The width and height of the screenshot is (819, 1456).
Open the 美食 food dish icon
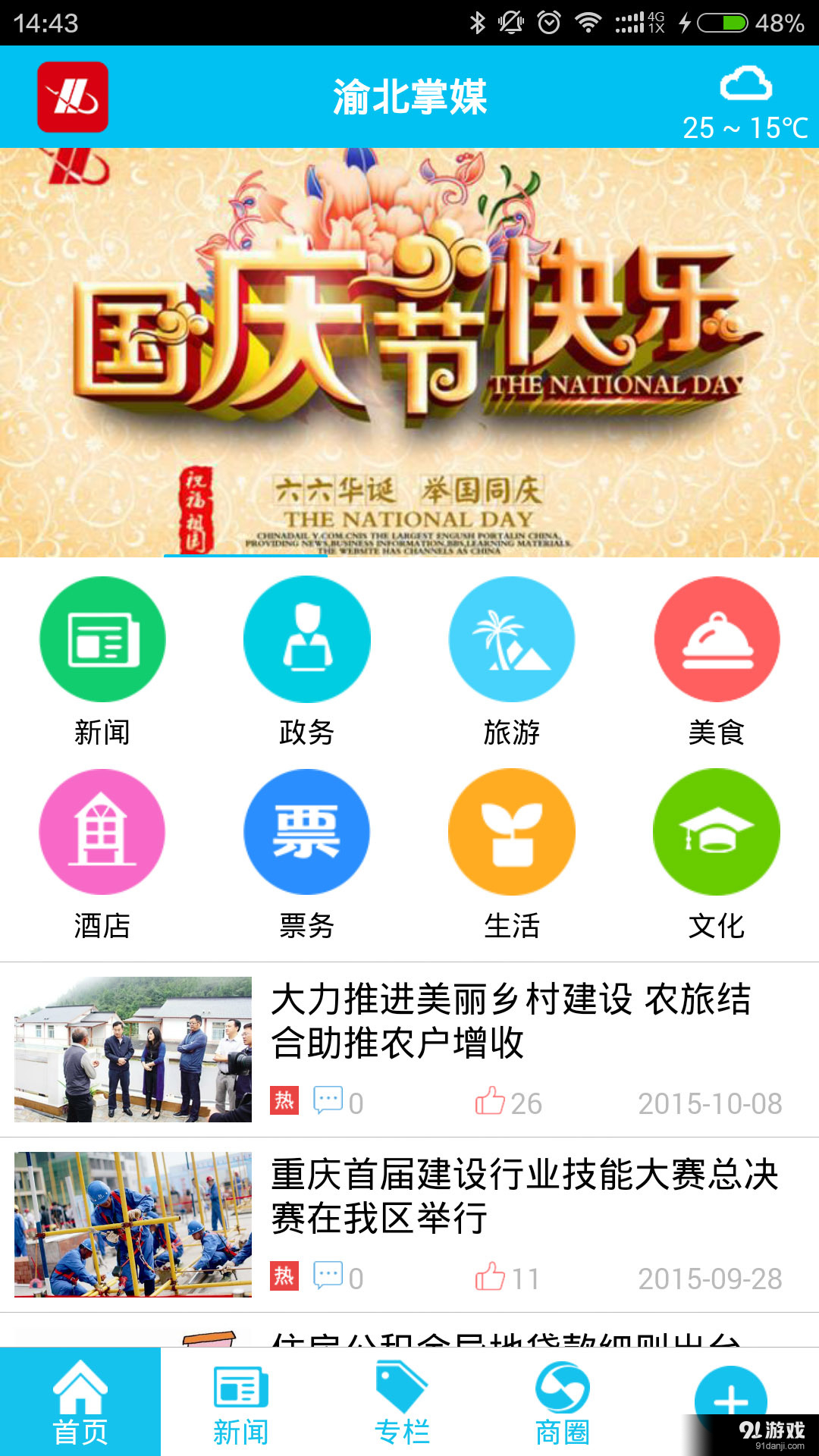point(716,639)
